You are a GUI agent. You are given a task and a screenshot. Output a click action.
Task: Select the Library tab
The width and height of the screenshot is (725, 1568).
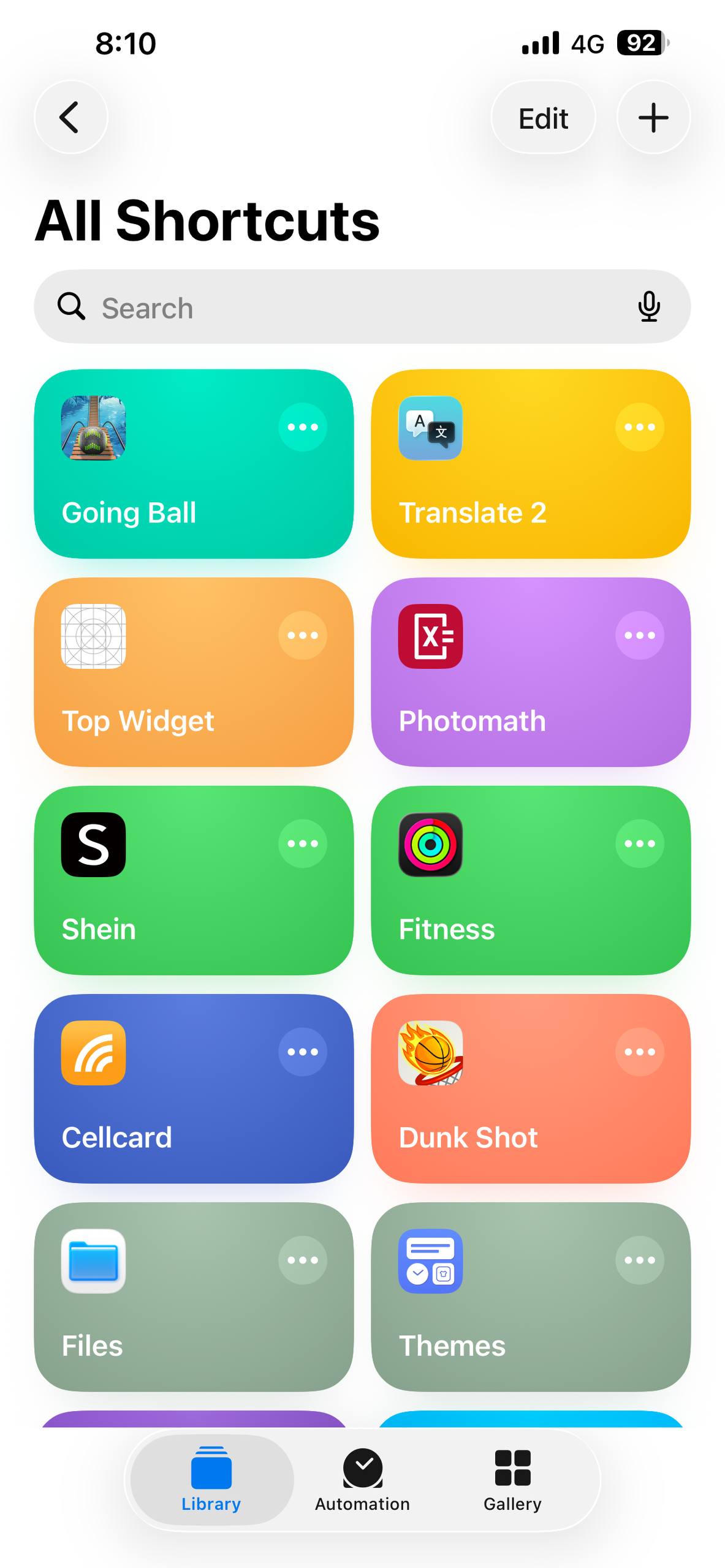211,1479
